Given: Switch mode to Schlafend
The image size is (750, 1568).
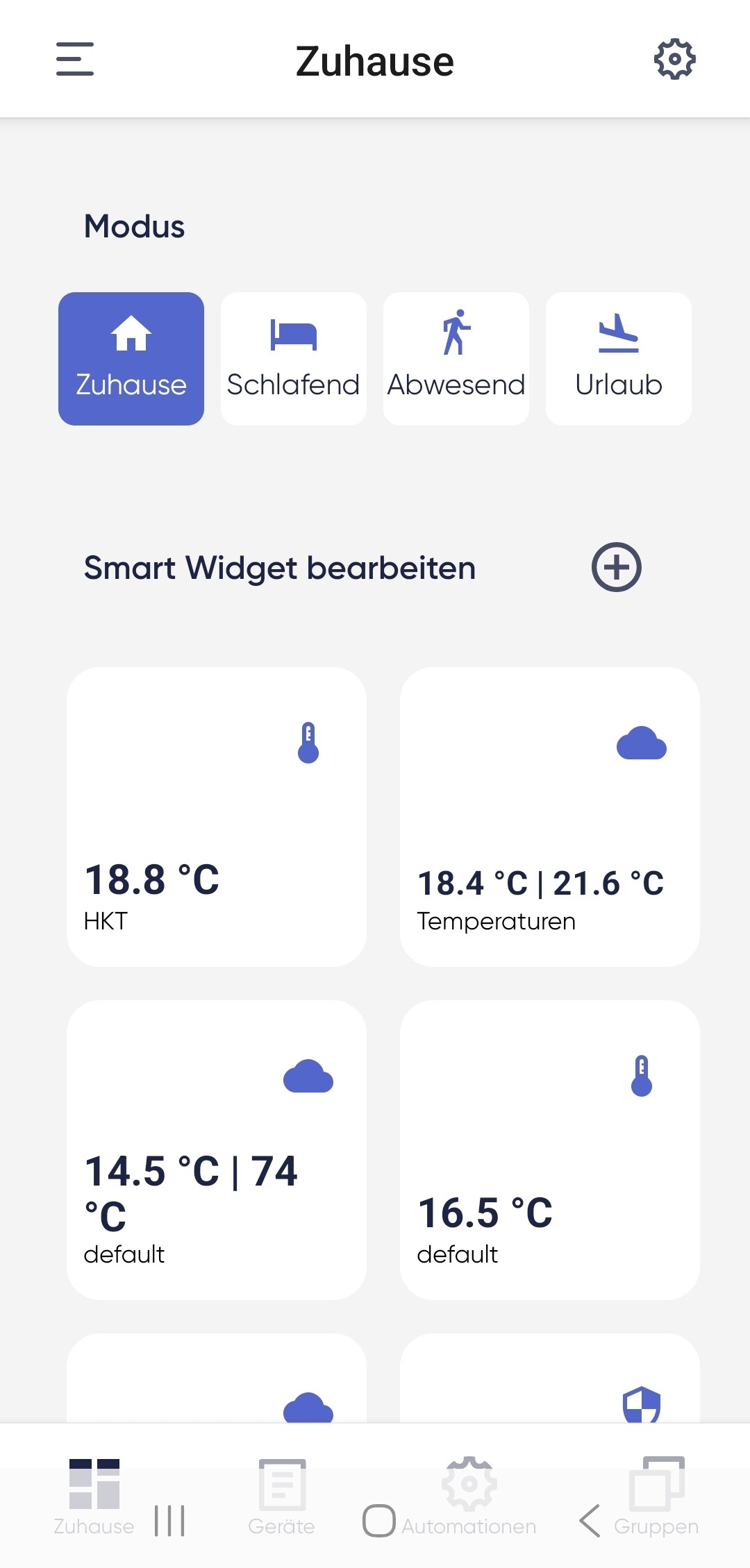Looking at the screenshot, I should click(x=294, y=358).
